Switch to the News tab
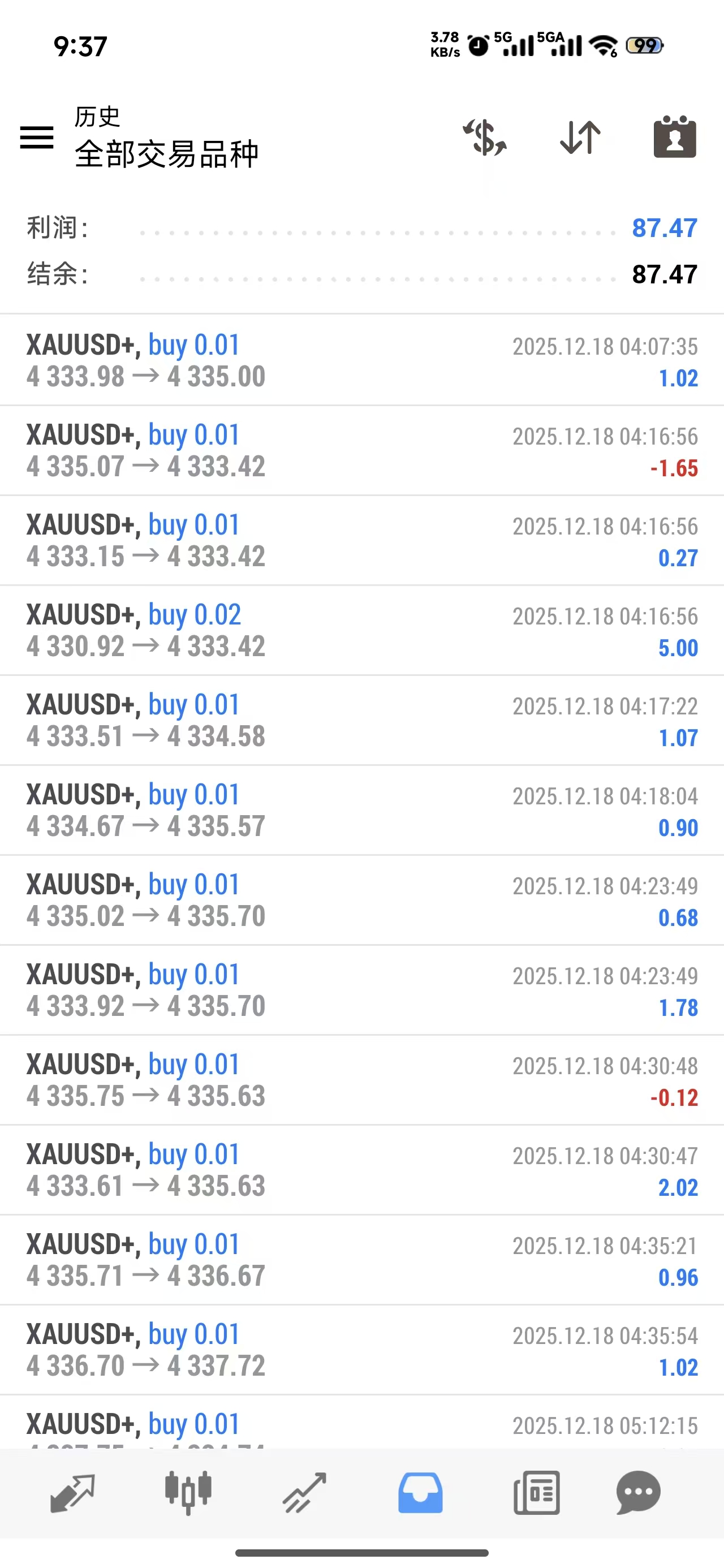The width and height of the screenshot is (724, 1568). tap(536, 1493)
